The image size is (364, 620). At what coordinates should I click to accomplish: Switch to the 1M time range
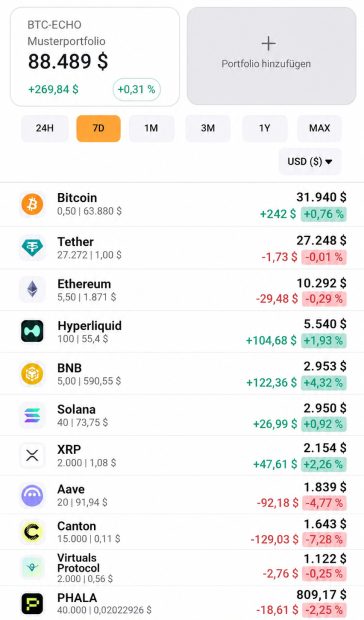(151, 128)
